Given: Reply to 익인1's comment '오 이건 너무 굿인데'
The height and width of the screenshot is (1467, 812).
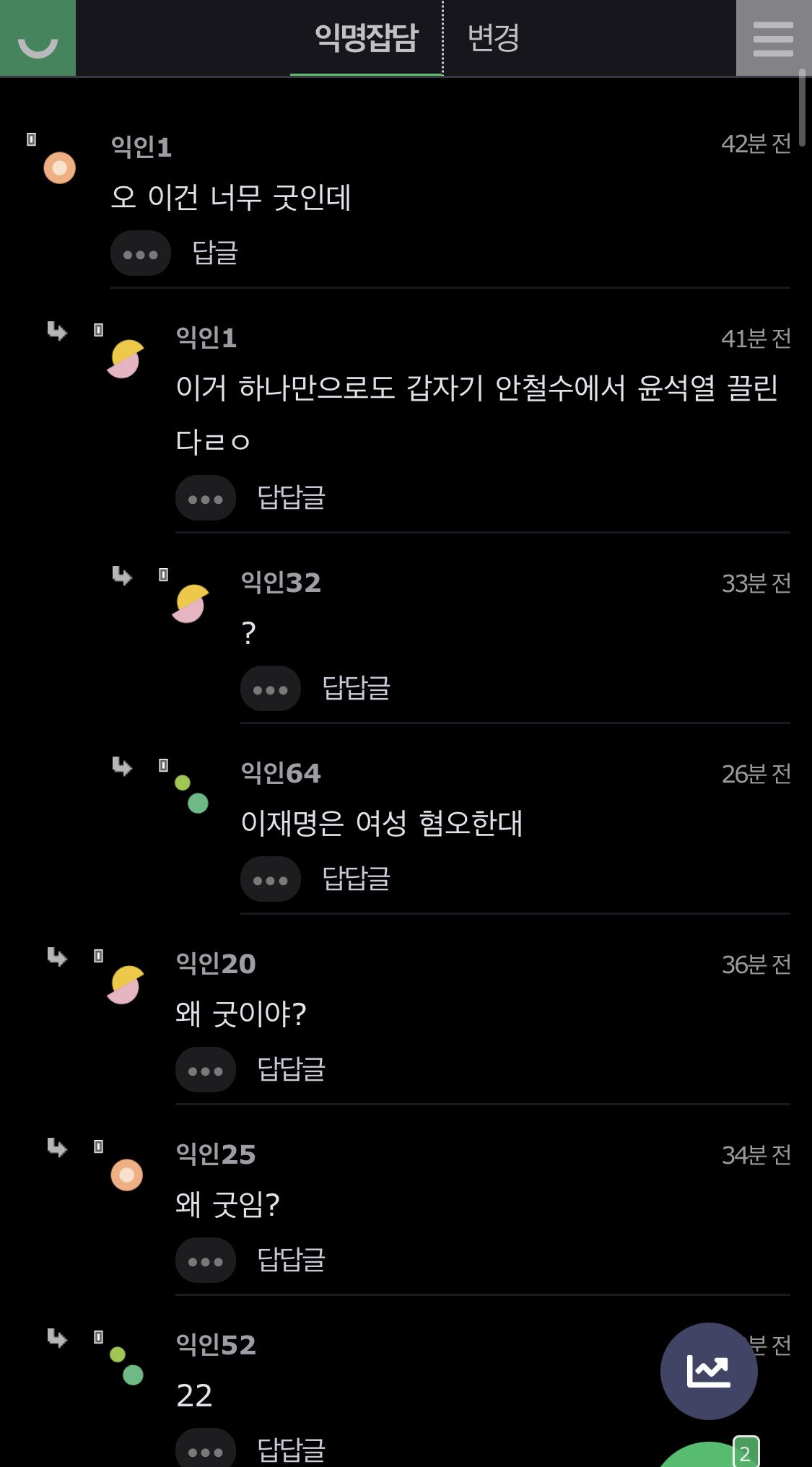Looking at the screenshot, I should pyautogui.click(x=215, y=253).
